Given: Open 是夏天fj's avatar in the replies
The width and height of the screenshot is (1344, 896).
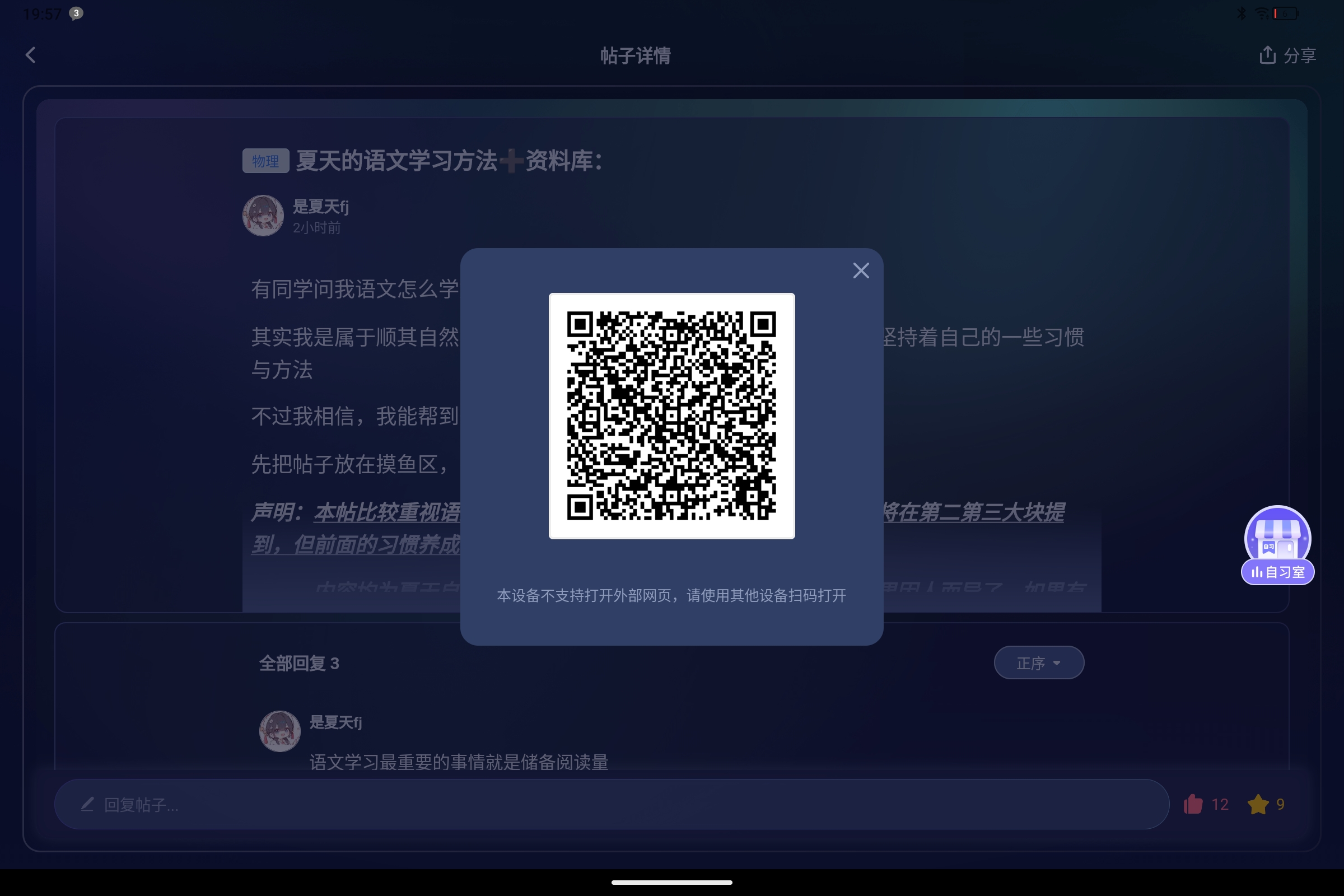Looking at the screenshot, I should (x=279, y=731).
